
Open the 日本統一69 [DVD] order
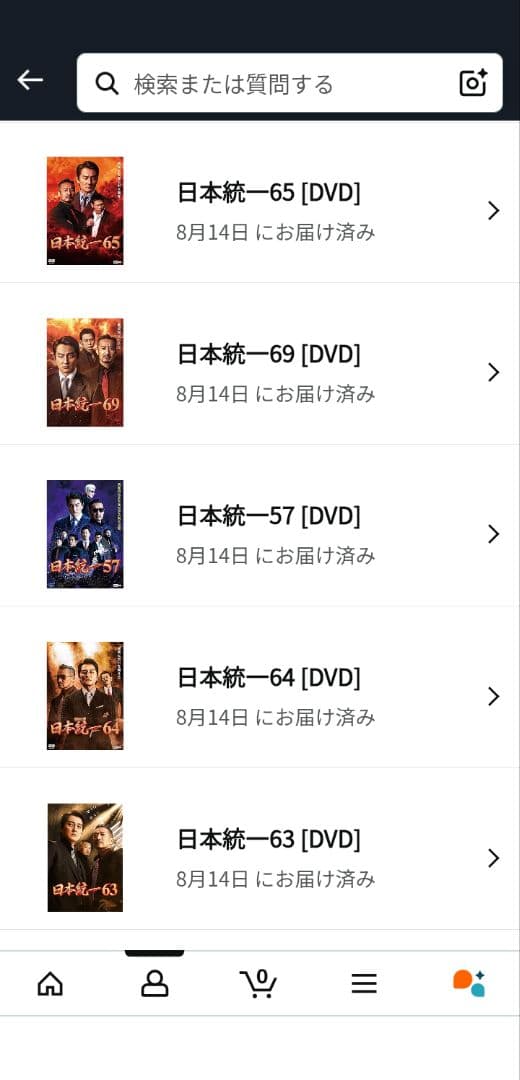(x=260, y=373)
